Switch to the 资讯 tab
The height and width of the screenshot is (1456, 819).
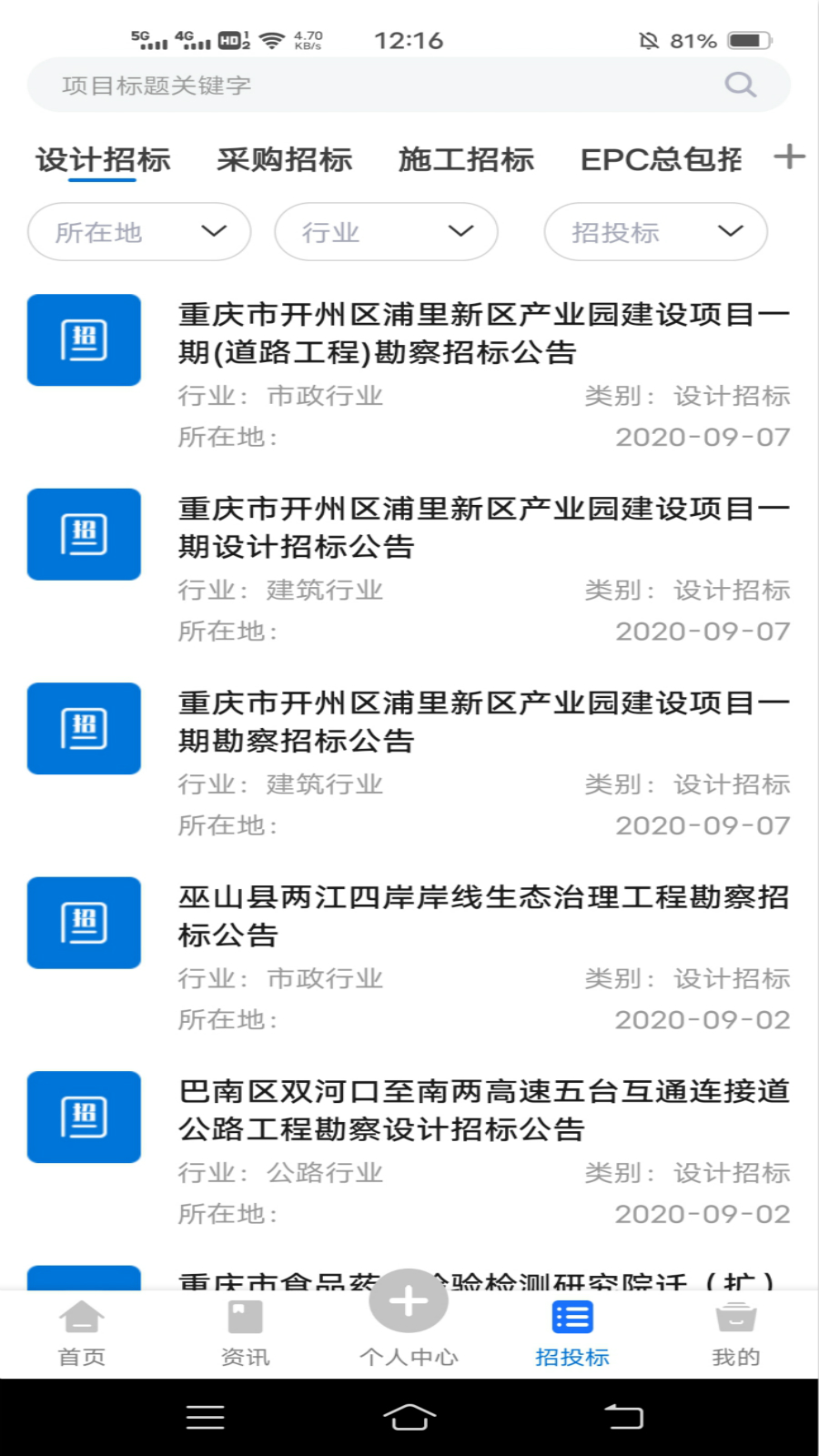coord(245,1334)
